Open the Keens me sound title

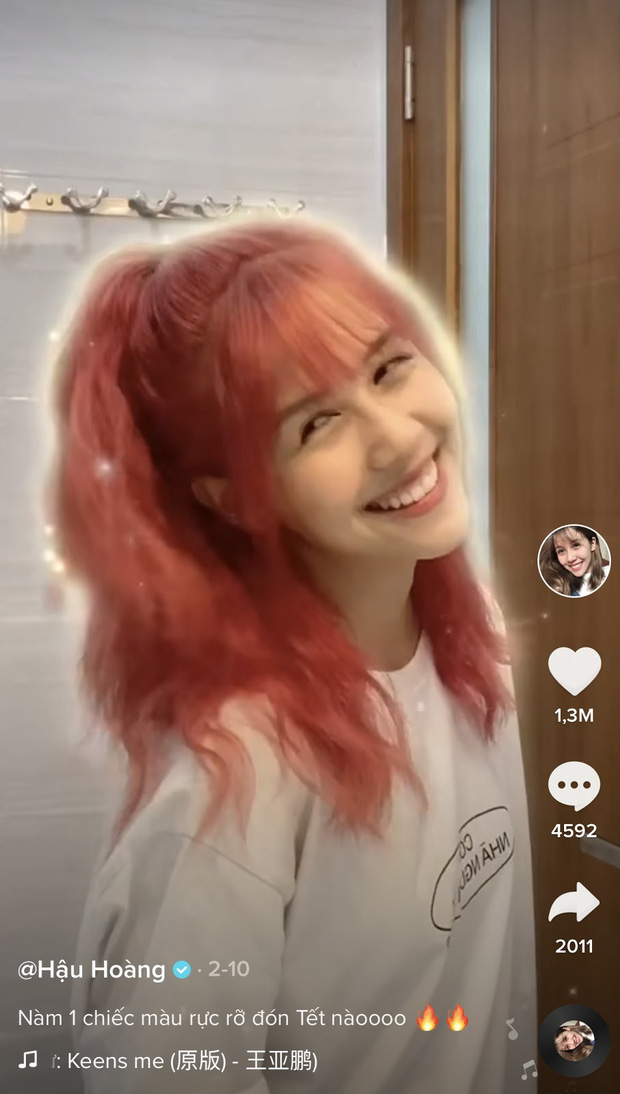coord(182,1060)
